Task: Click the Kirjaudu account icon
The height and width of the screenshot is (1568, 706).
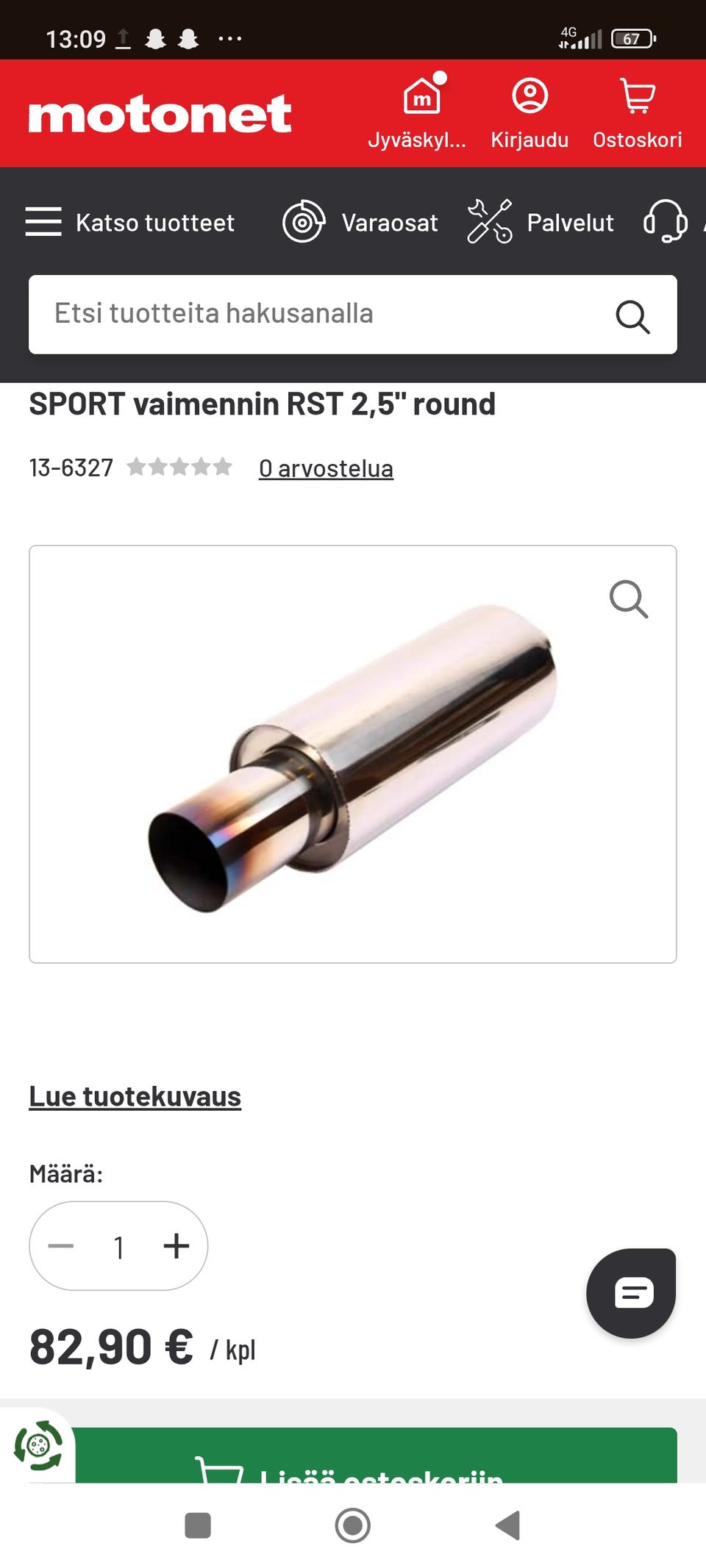Action: [x=529, y=96]
